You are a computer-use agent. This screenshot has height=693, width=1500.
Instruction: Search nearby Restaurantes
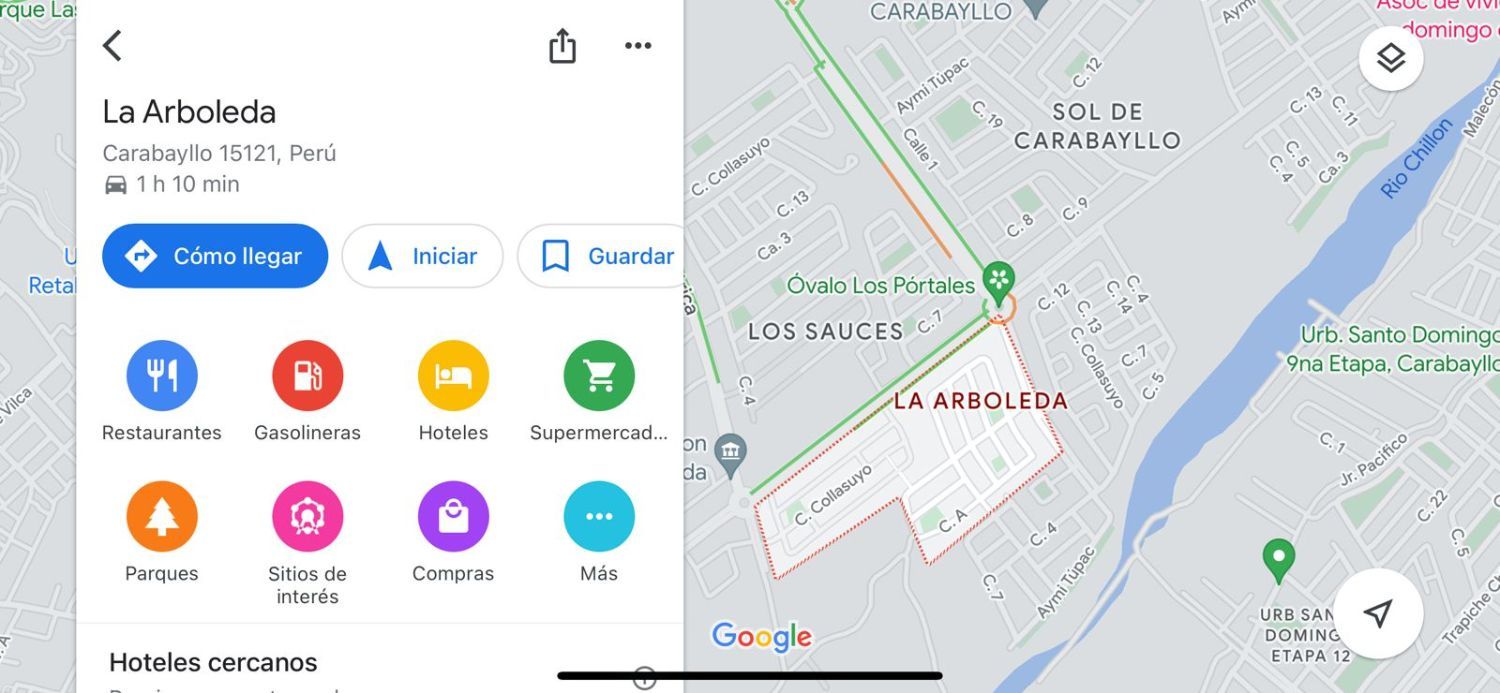click(162, 391)
